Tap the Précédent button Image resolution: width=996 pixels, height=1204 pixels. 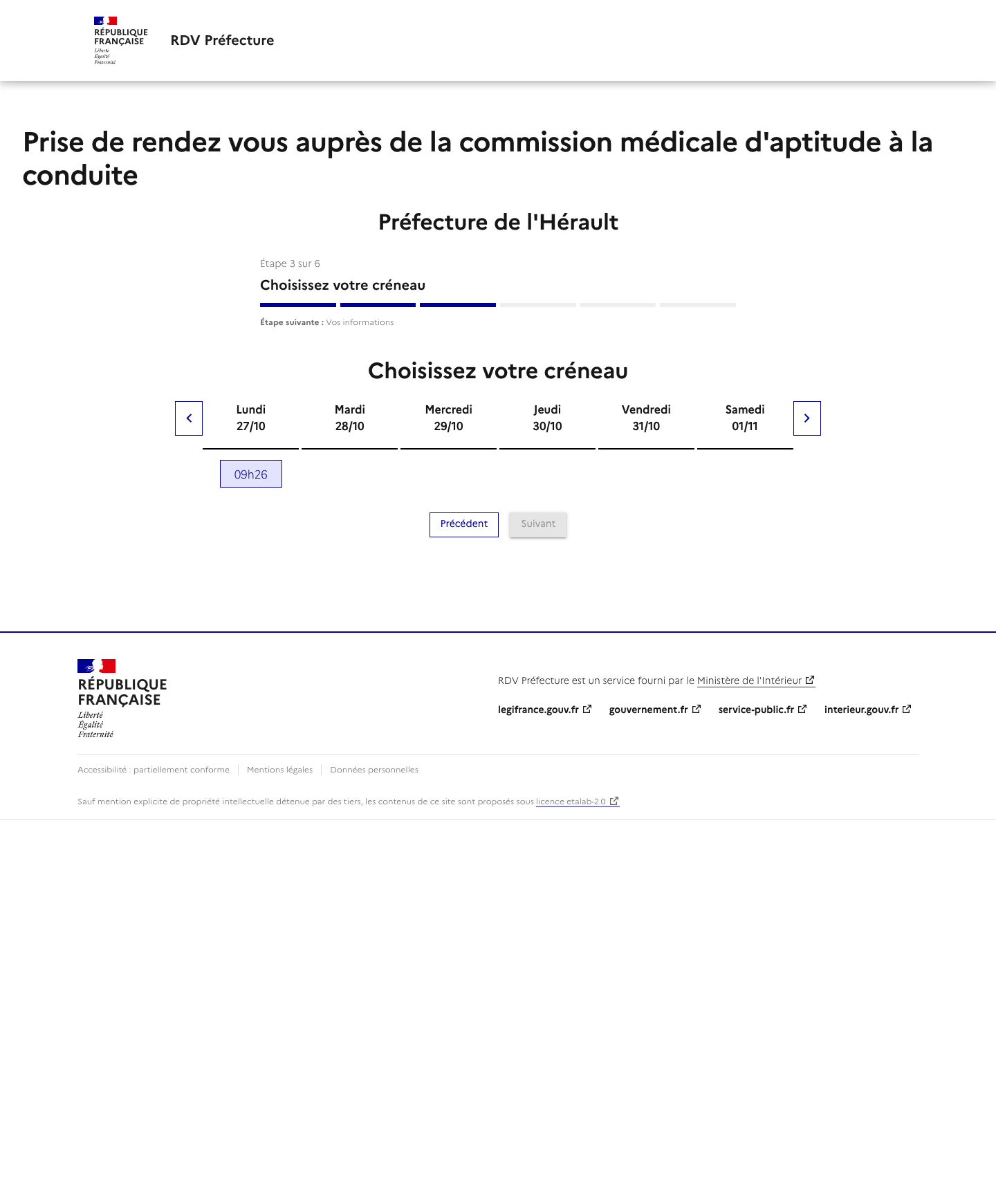(x=463, y=524)
